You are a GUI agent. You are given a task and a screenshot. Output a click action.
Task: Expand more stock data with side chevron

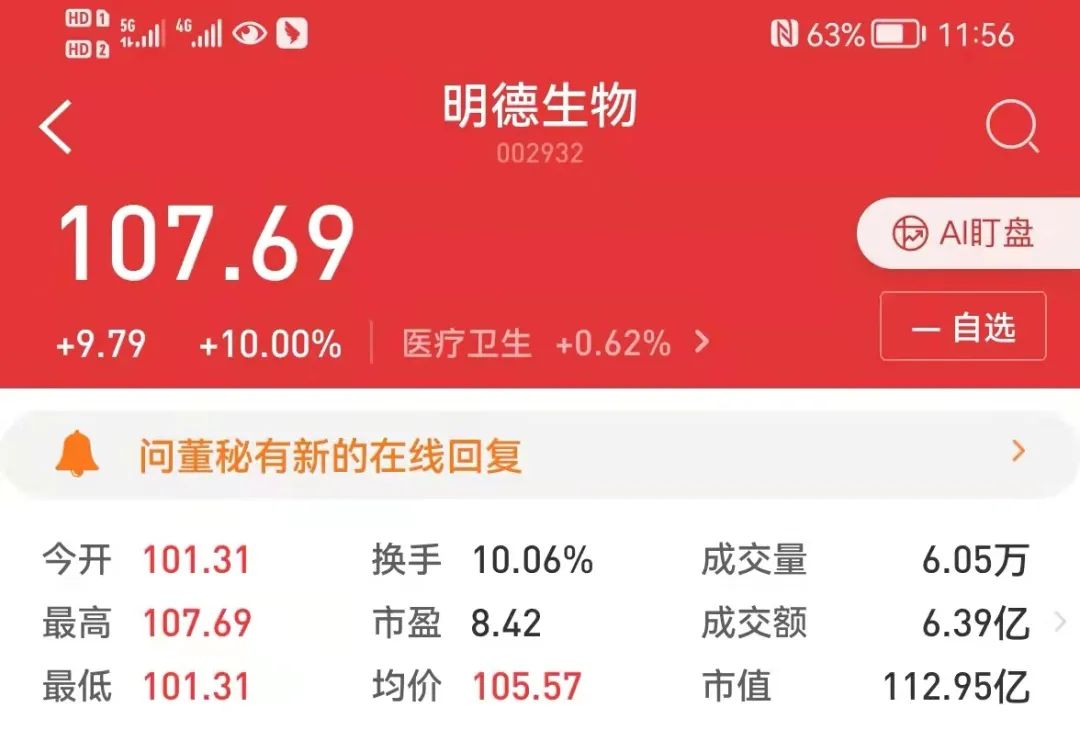click(1060, 624)
